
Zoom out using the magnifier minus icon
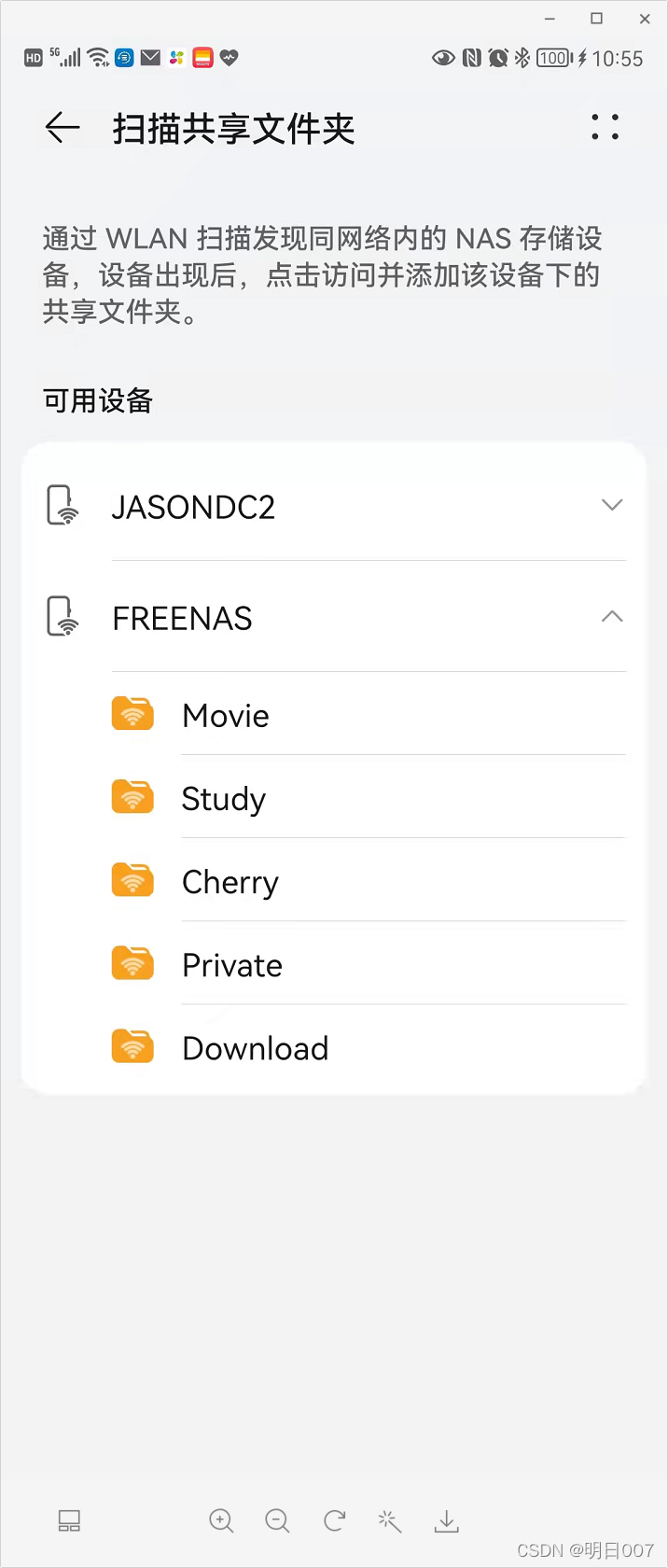(x=277, y=1520)
